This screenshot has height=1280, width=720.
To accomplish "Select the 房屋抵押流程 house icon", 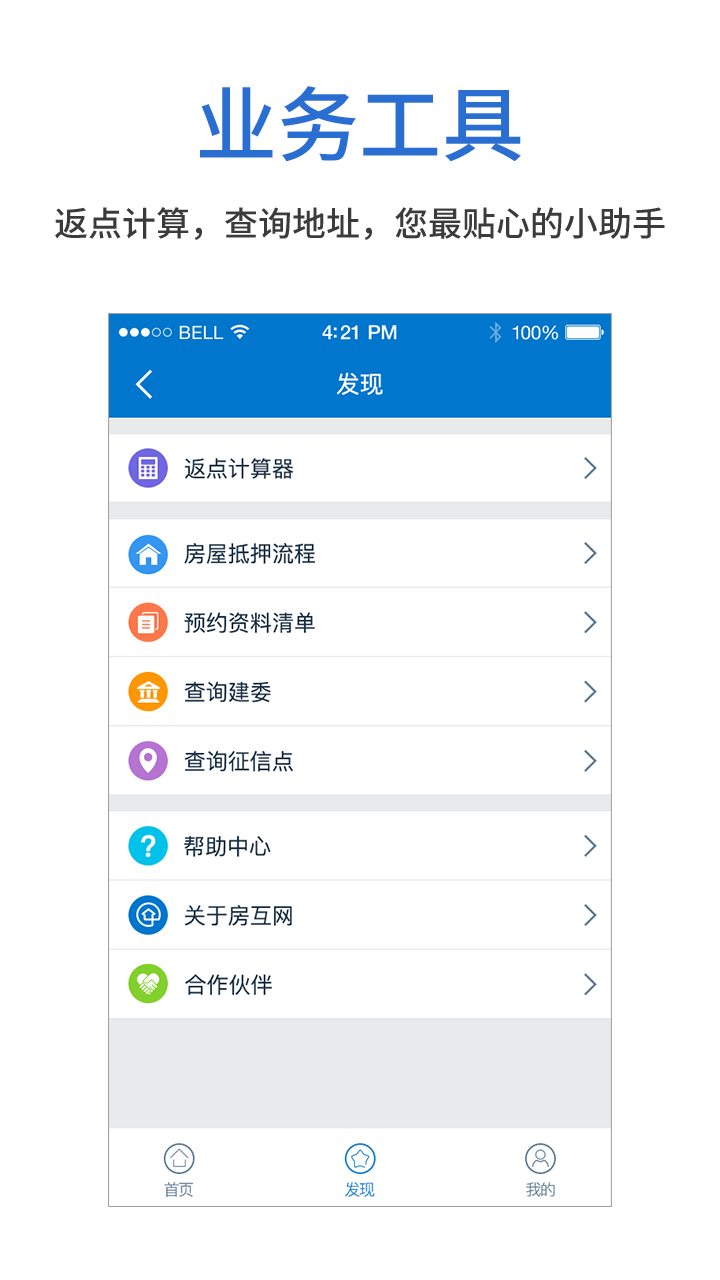I will (147, 553).
